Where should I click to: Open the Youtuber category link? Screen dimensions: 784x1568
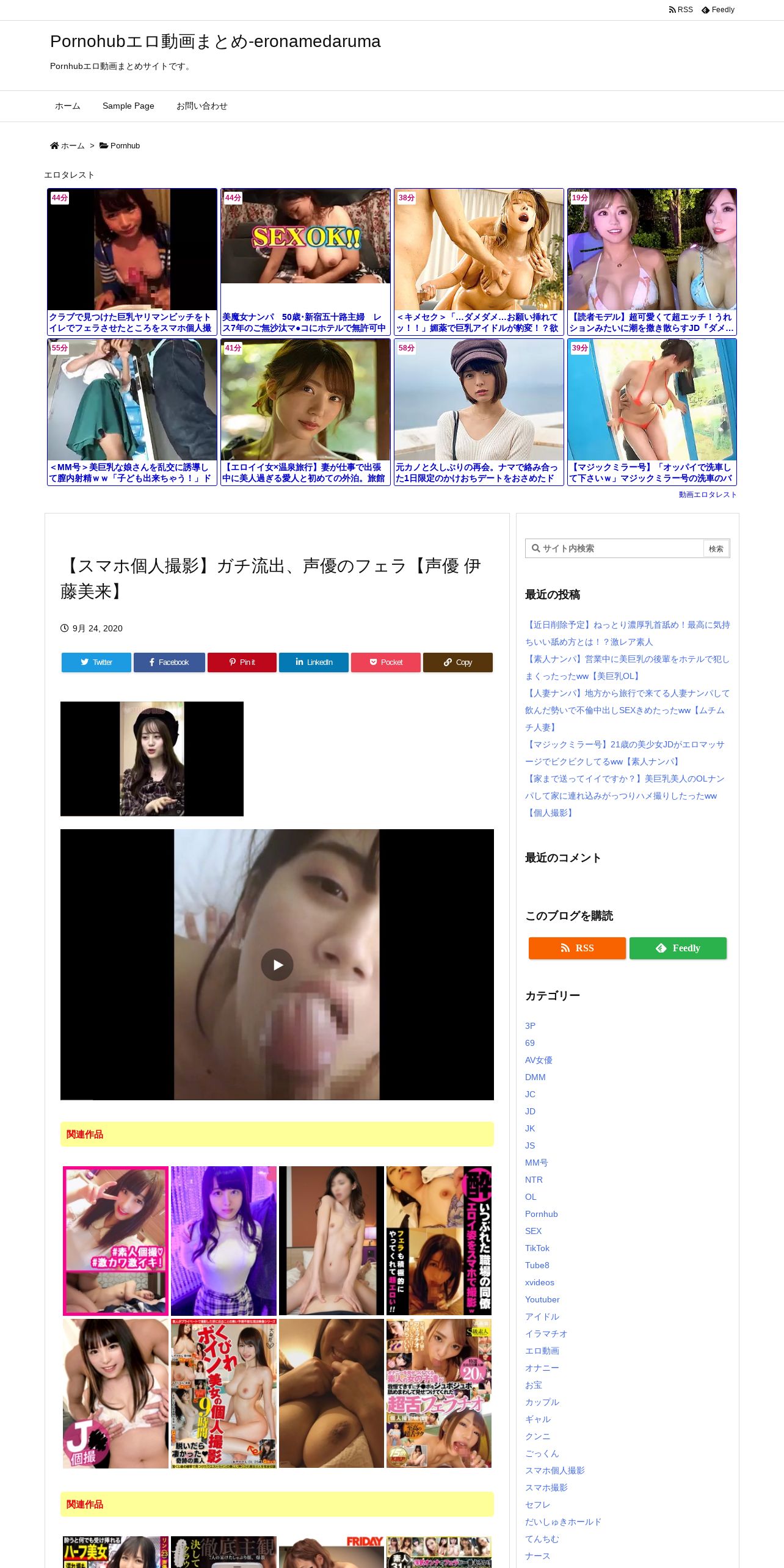click(542, 1299)
